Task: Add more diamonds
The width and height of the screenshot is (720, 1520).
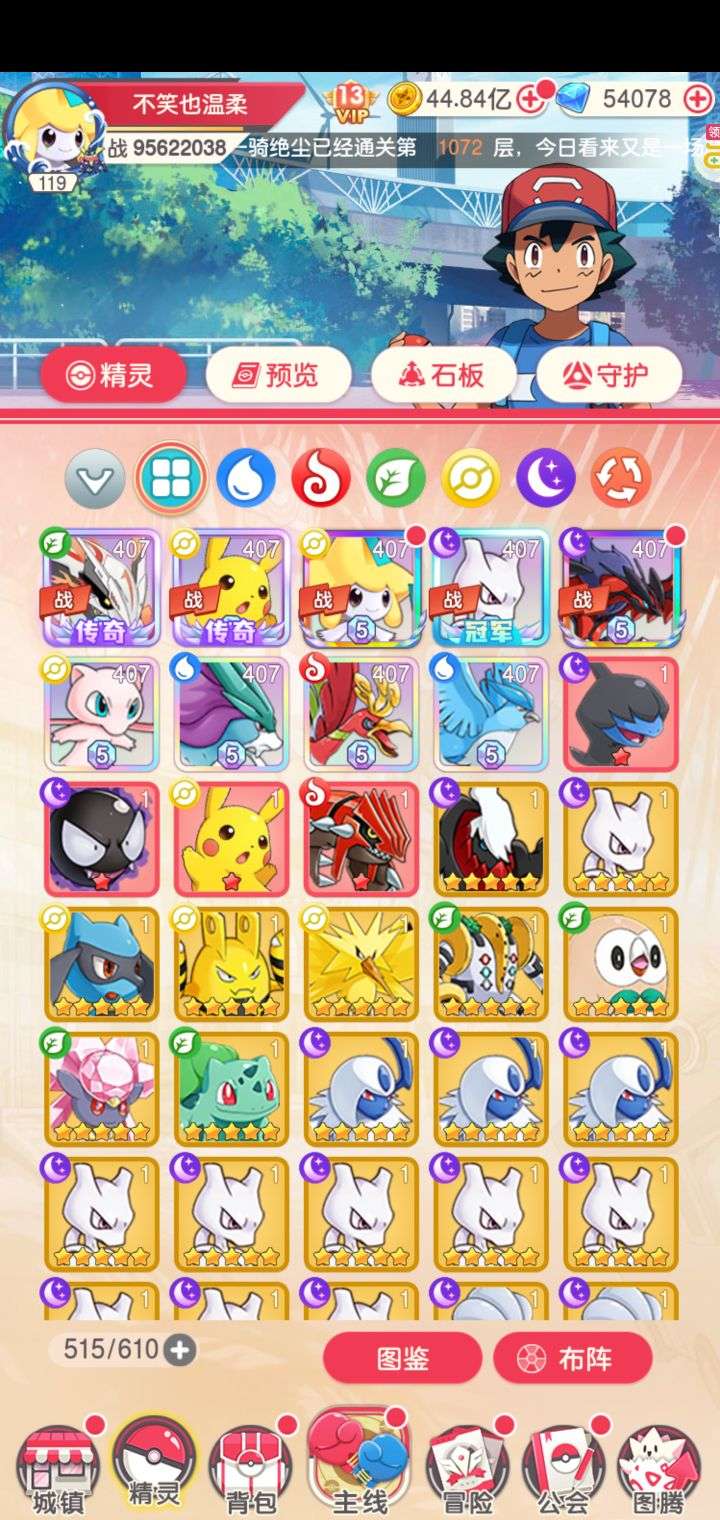Action: 695,98
